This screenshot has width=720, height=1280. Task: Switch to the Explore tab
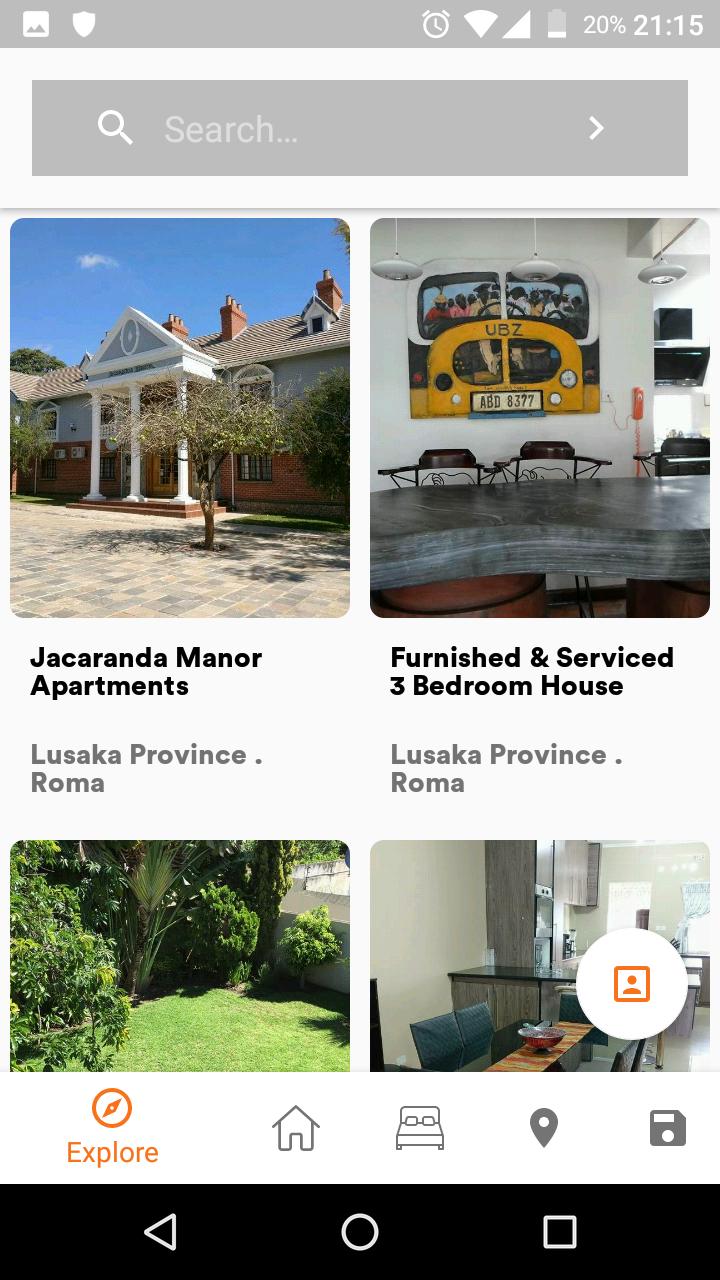[112, 1128]
